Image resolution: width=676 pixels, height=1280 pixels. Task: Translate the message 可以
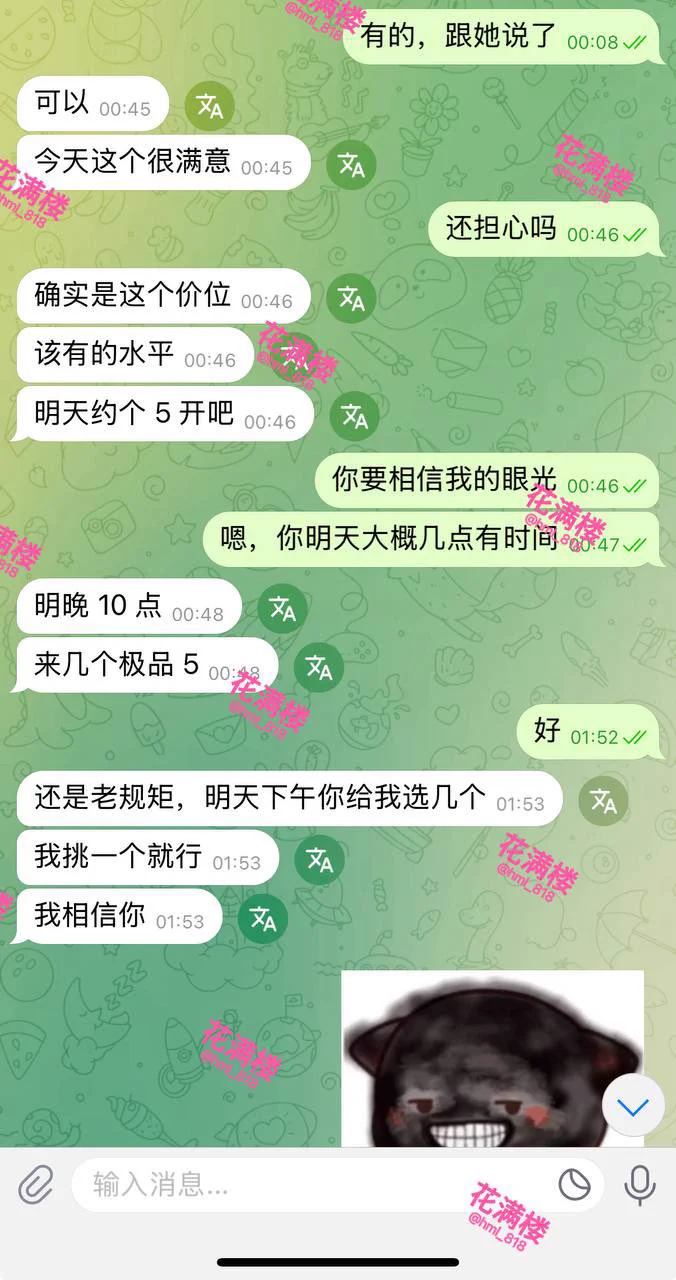210,106
